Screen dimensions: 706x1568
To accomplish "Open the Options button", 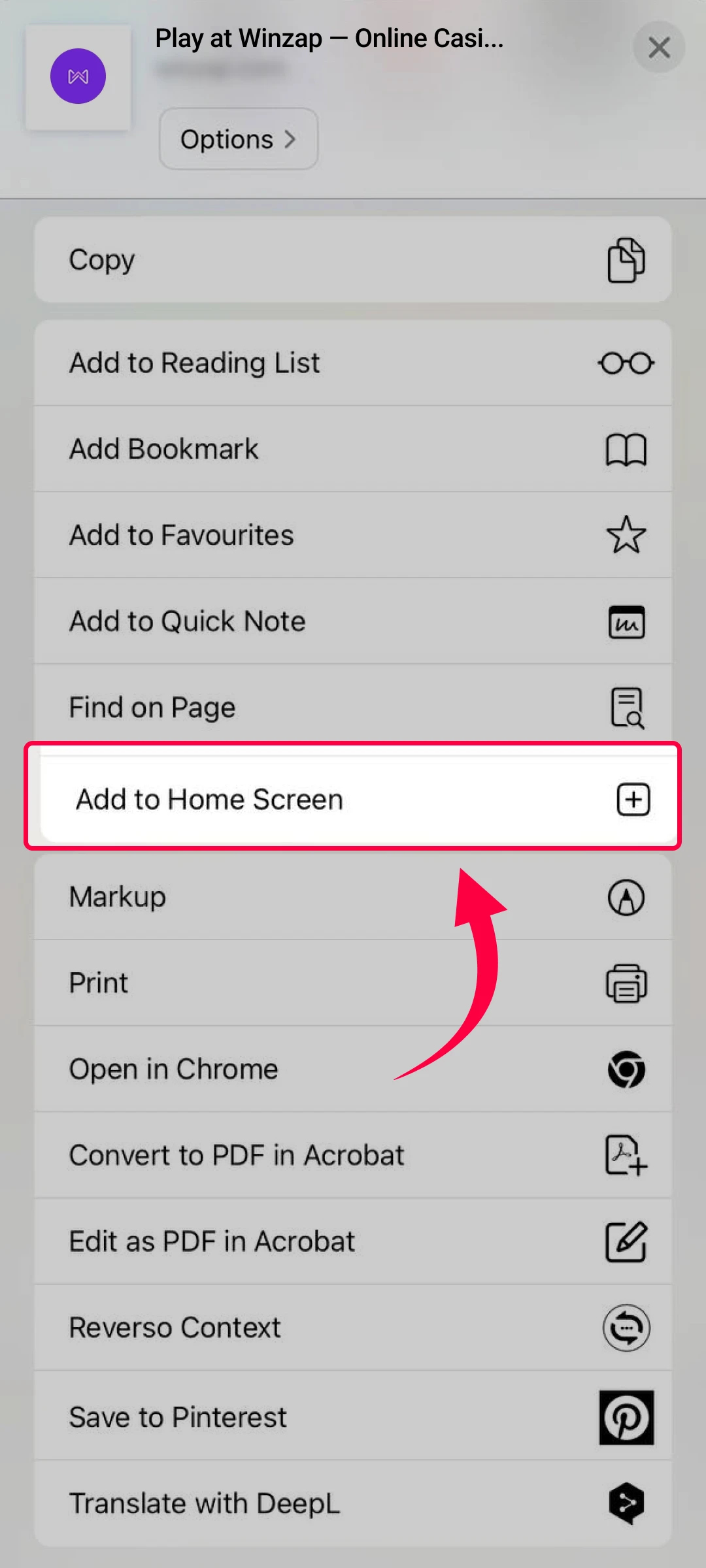I will (x=239, y=139).
